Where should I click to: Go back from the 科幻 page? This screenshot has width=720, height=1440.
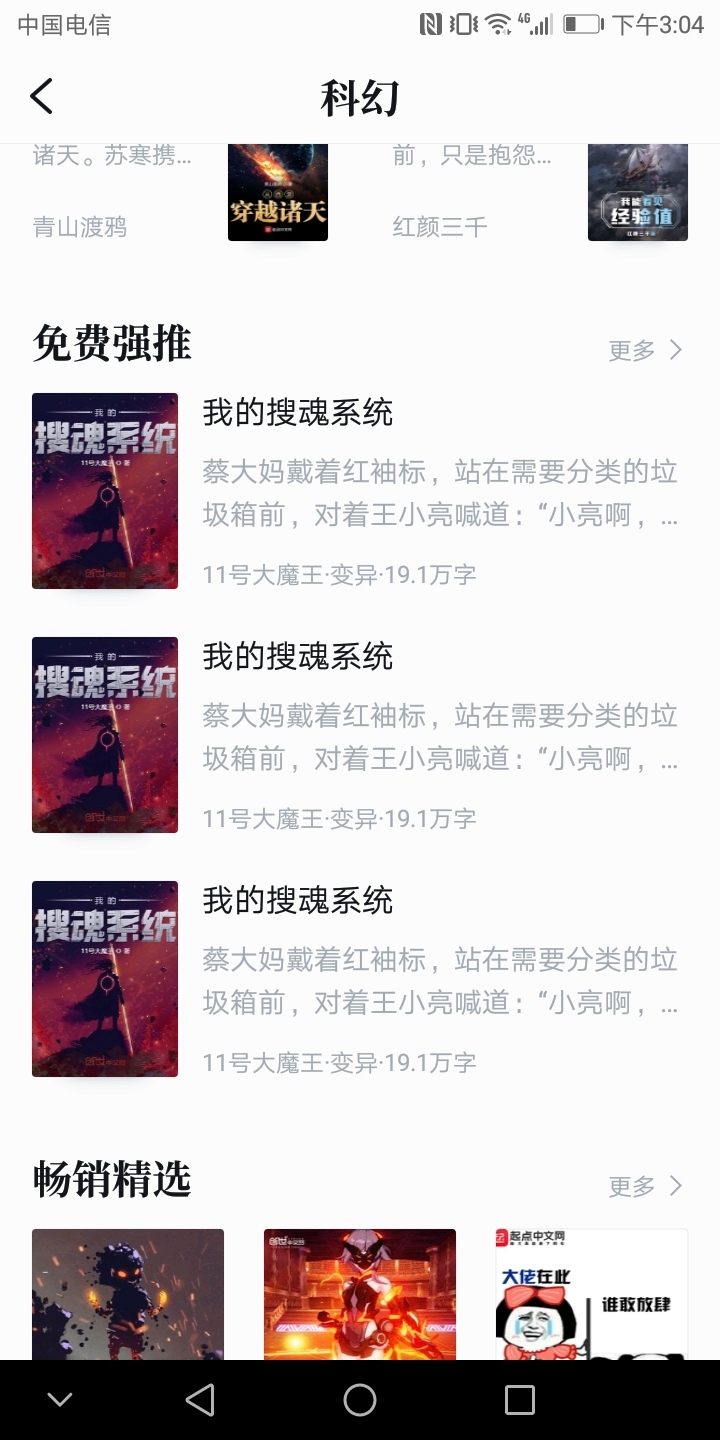point(41,97)
